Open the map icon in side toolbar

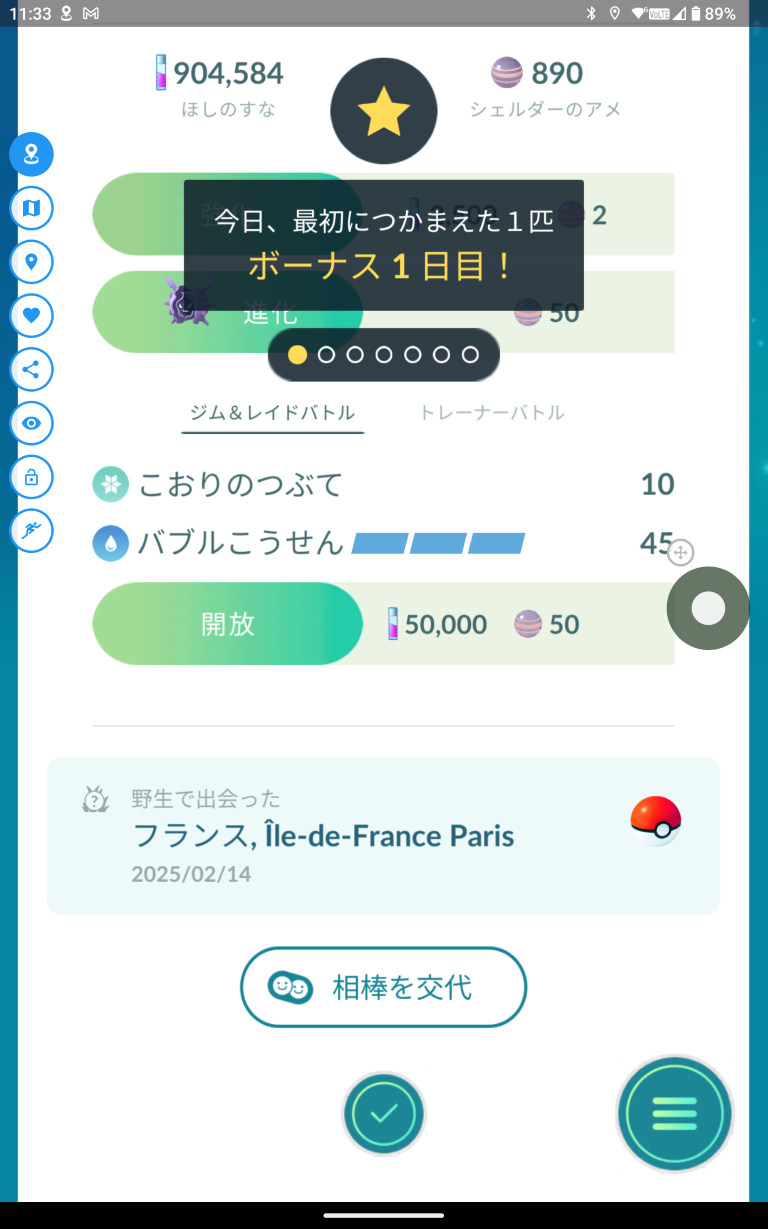[31, 208]
